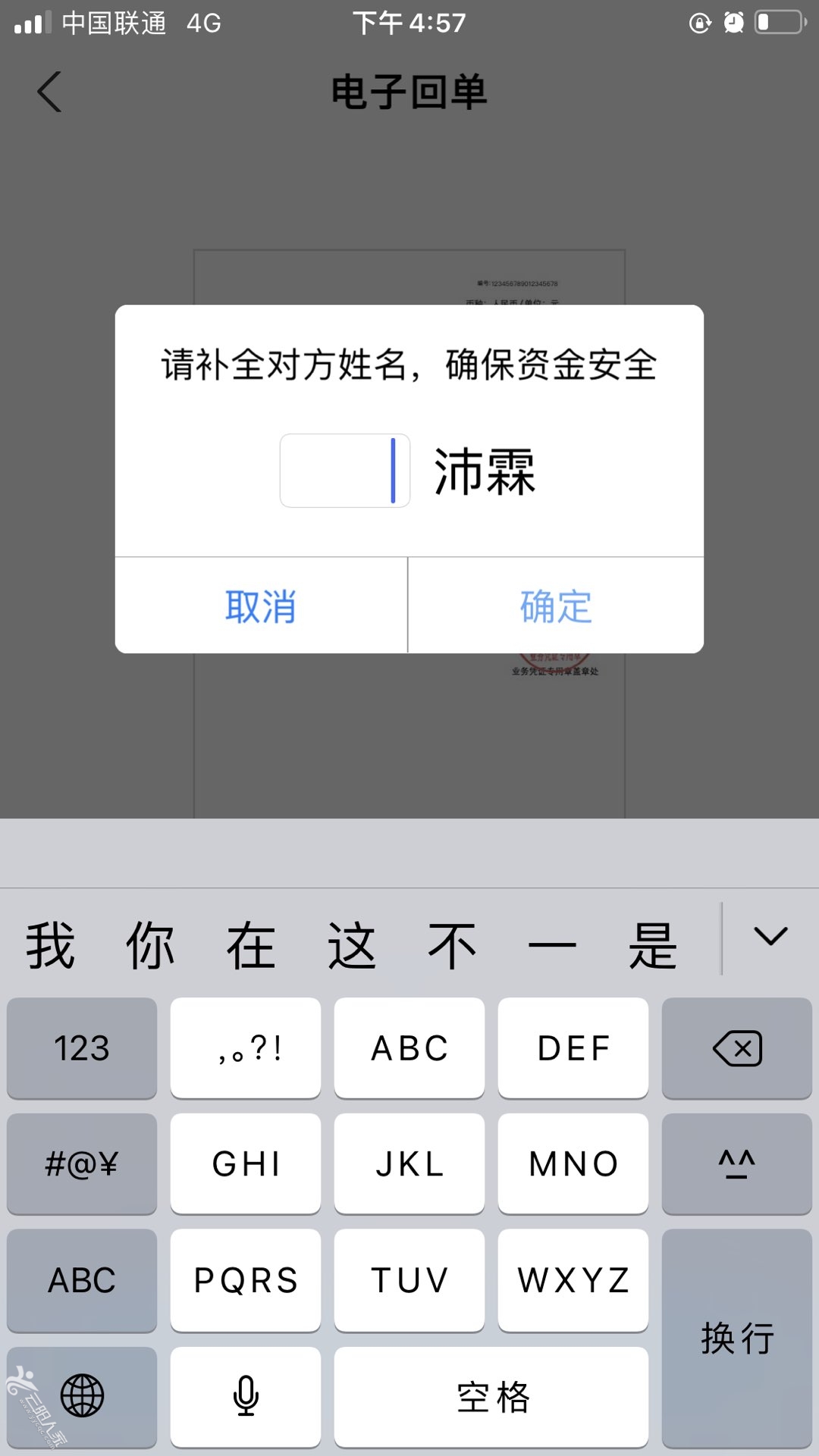Start voice dictation with microphone
819x1456 pixels.
246,1395
